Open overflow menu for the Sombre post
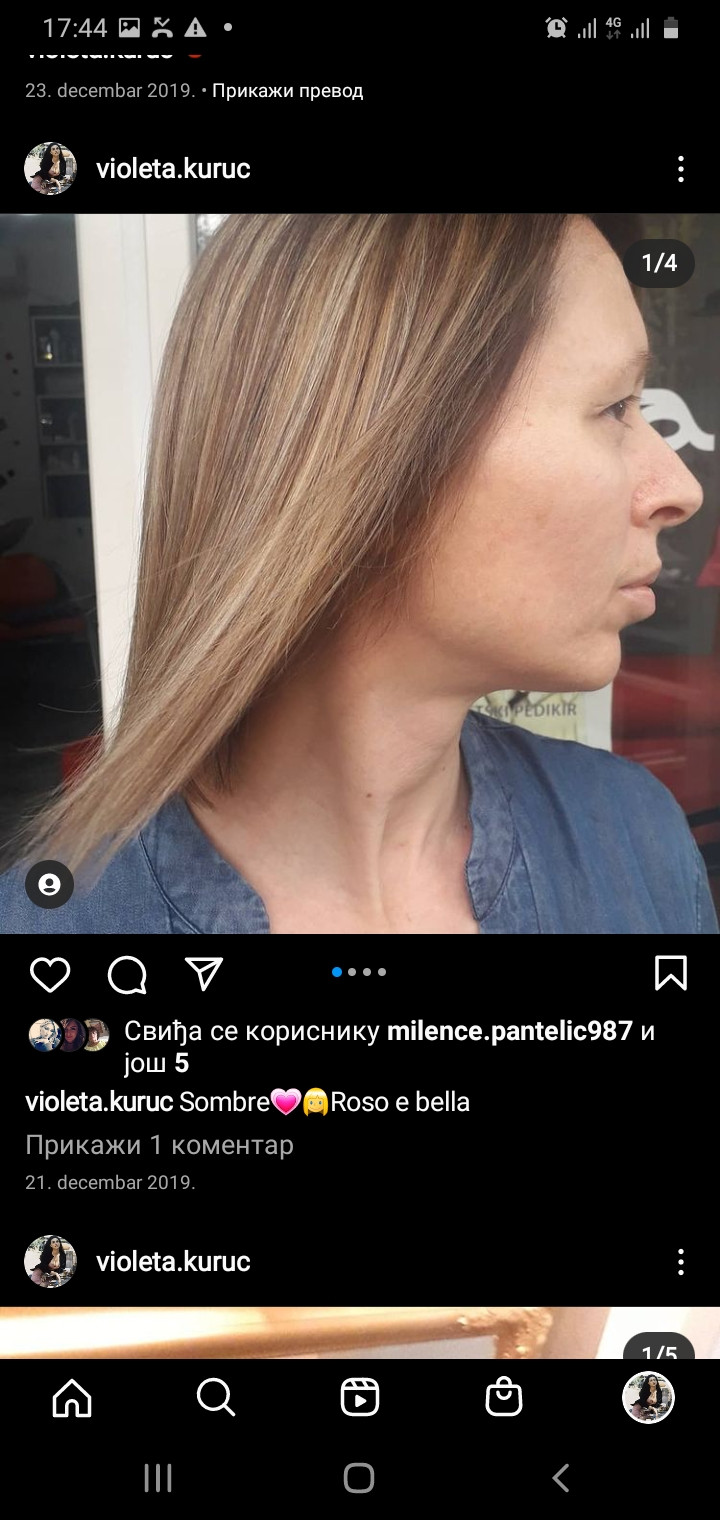720x1520 pixels. point(680,169)
